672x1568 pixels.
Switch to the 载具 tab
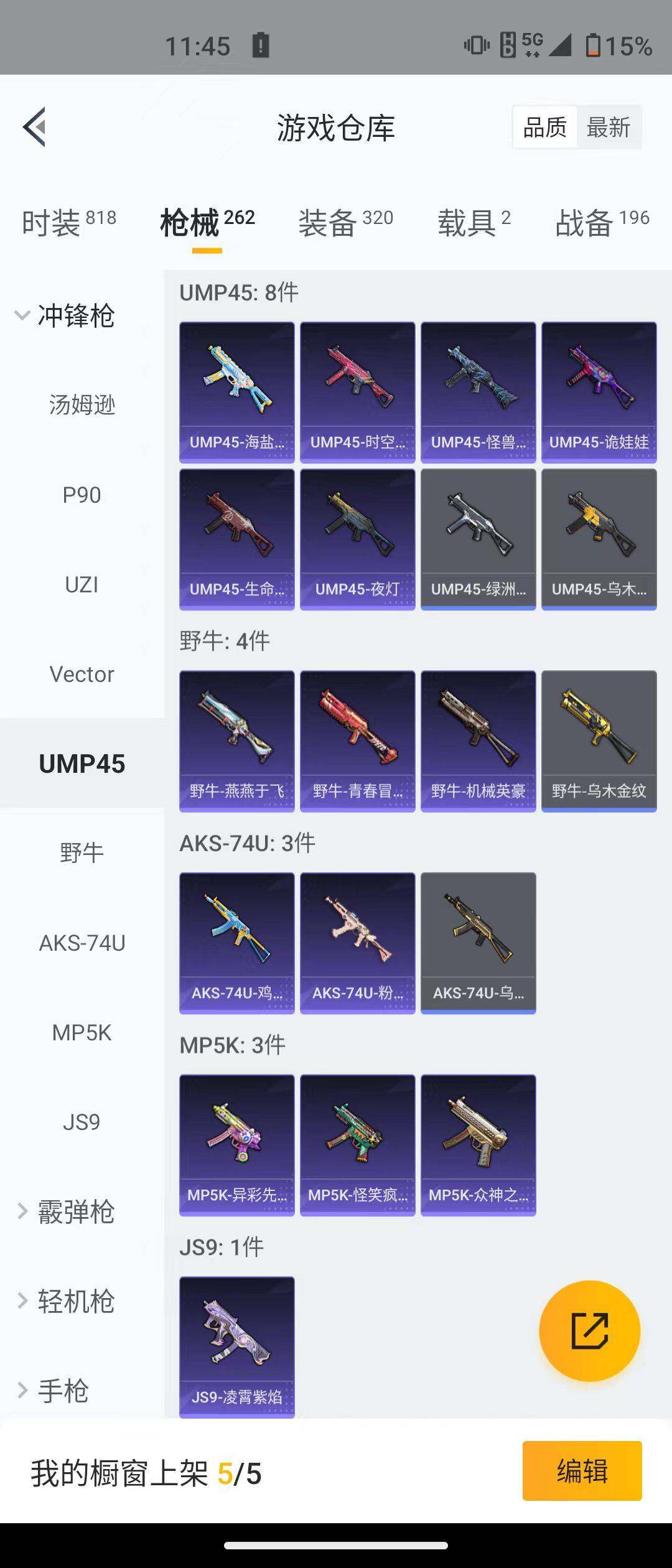(x=474, y=222)
